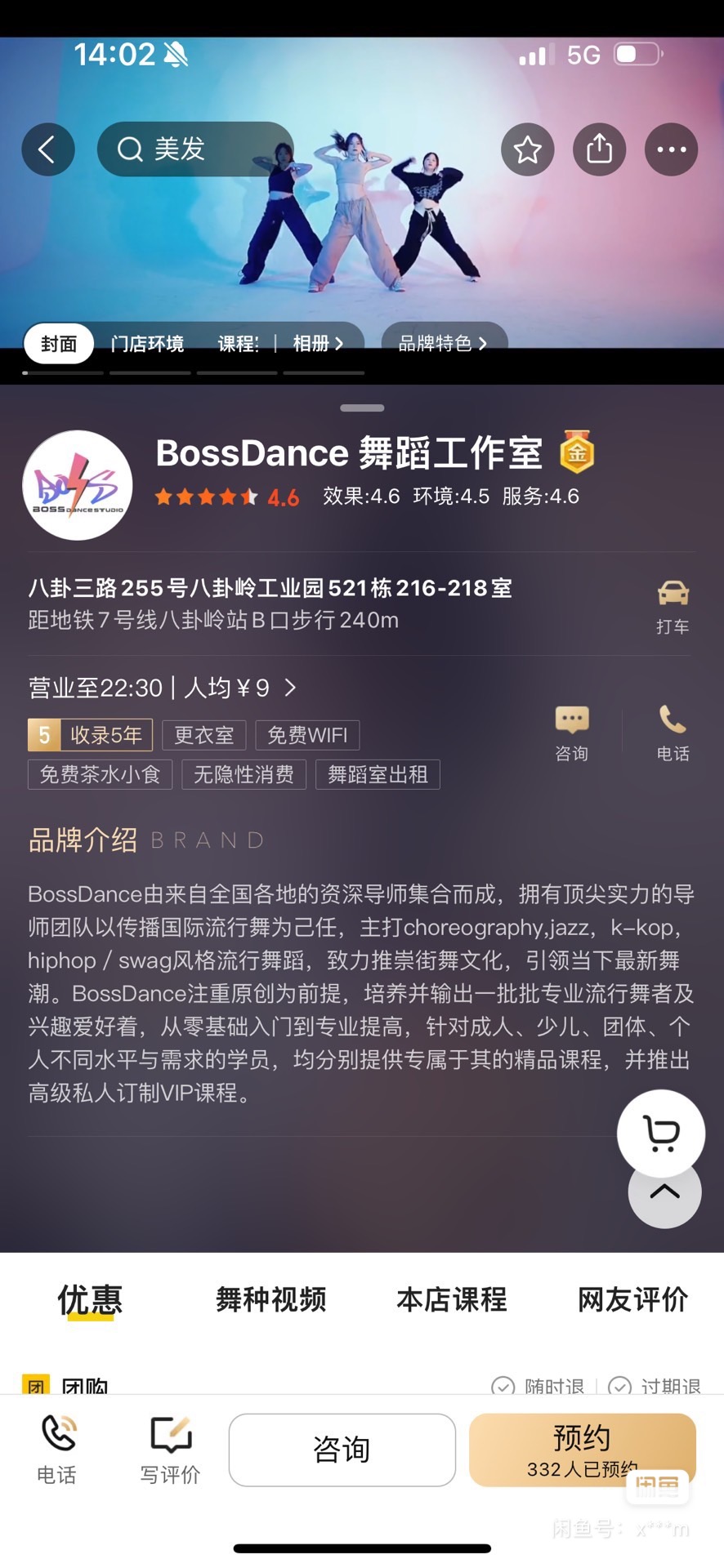Write a review with 写评价
Screen dimensions: 724x1568
tap(170, 1450)
